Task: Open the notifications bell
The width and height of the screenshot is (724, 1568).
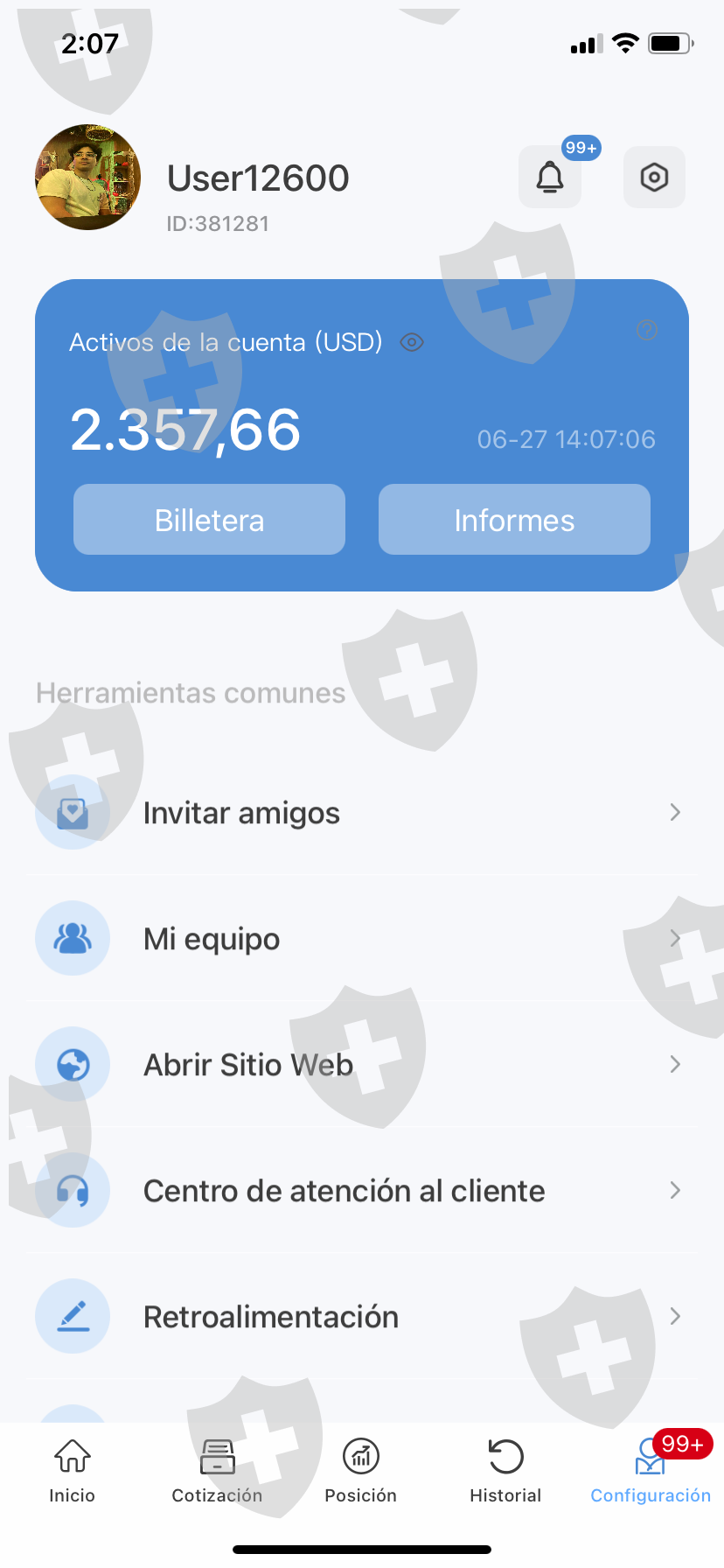Action: [550, 178]
